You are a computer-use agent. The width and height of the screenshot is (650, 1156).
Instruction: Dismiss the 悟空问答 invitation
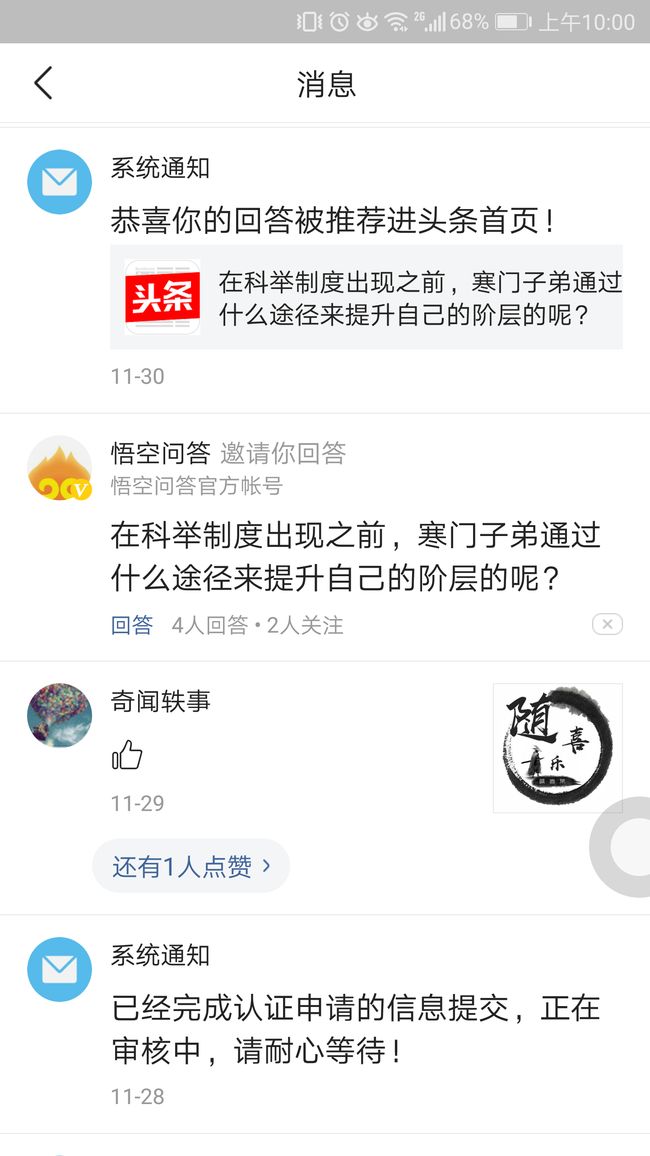(x=607, y=624)
